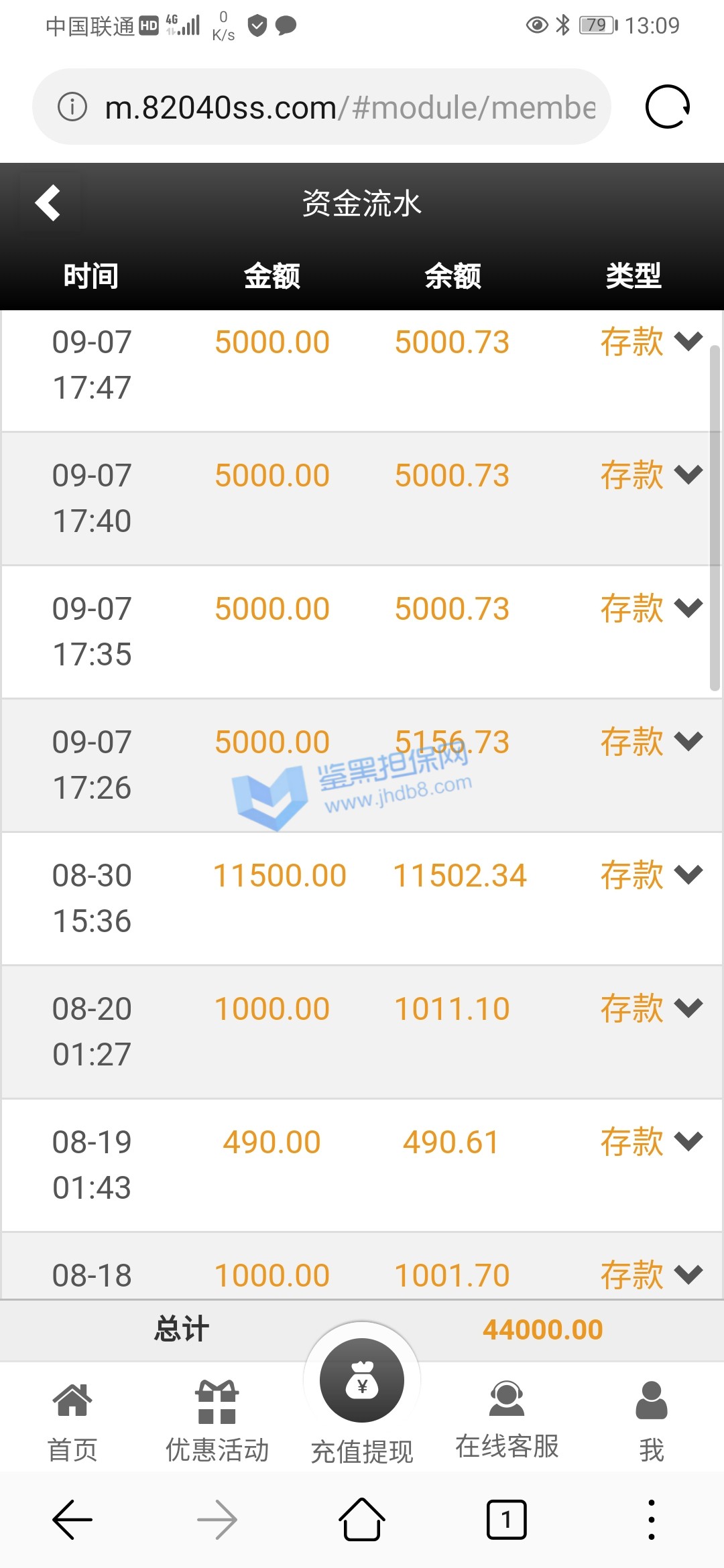
Task: Expand the 09-07 17:40 deposit record
Action: pyautogui.click(x=688, y=474)
